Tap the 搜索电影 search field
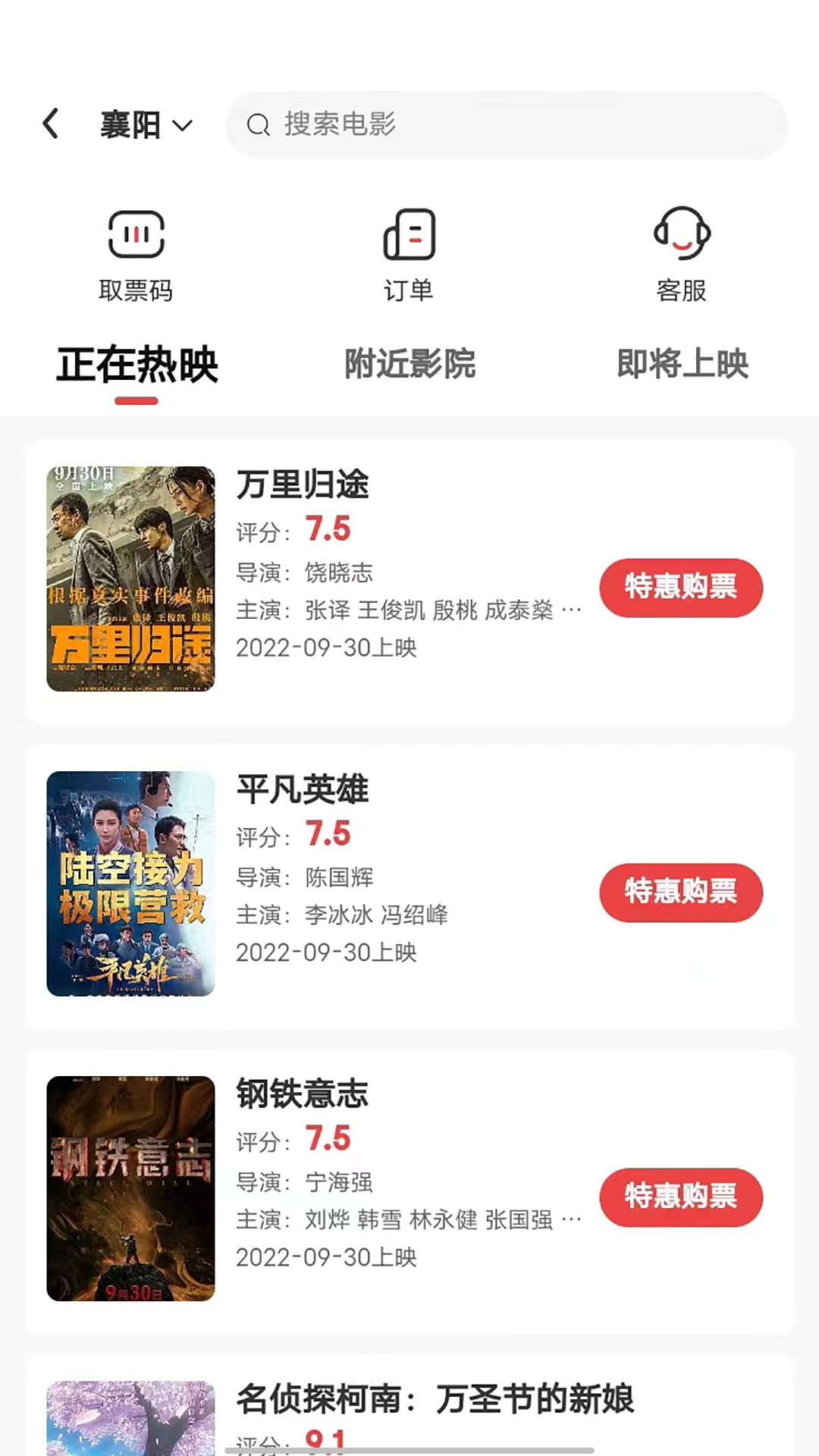 pyautogui.click(x=507, y=125)
